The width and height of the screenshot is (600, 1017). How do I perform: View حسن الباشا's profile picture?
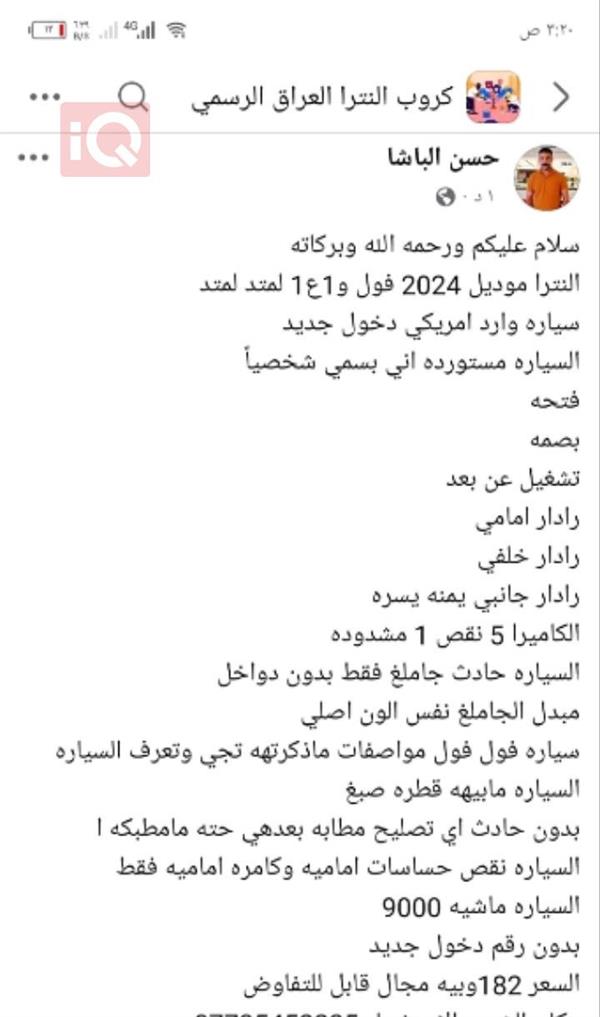(x=546, y=177)
